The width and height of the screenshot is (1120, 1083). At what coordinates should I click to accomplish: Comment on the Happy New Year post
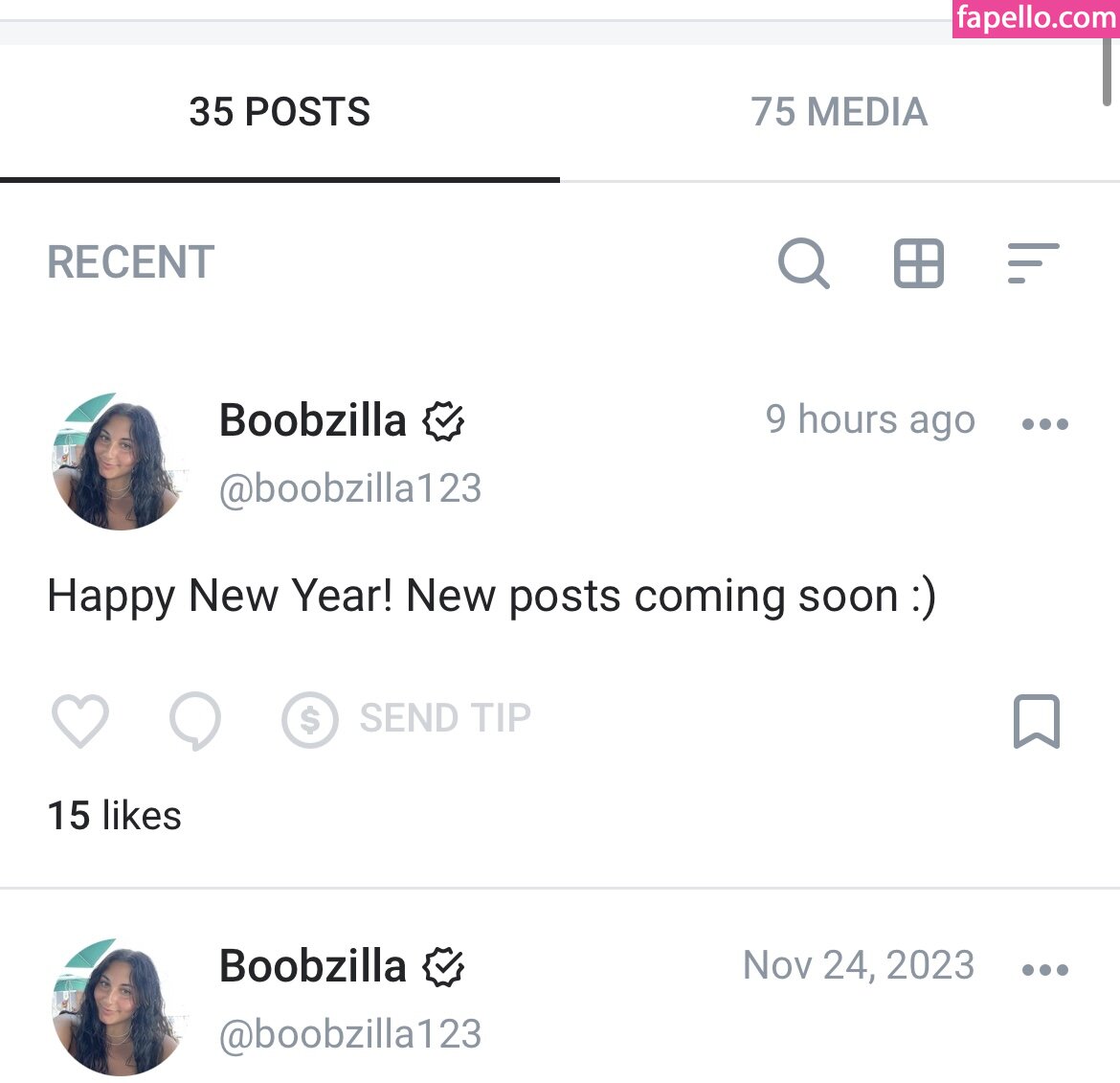(195, 720)
